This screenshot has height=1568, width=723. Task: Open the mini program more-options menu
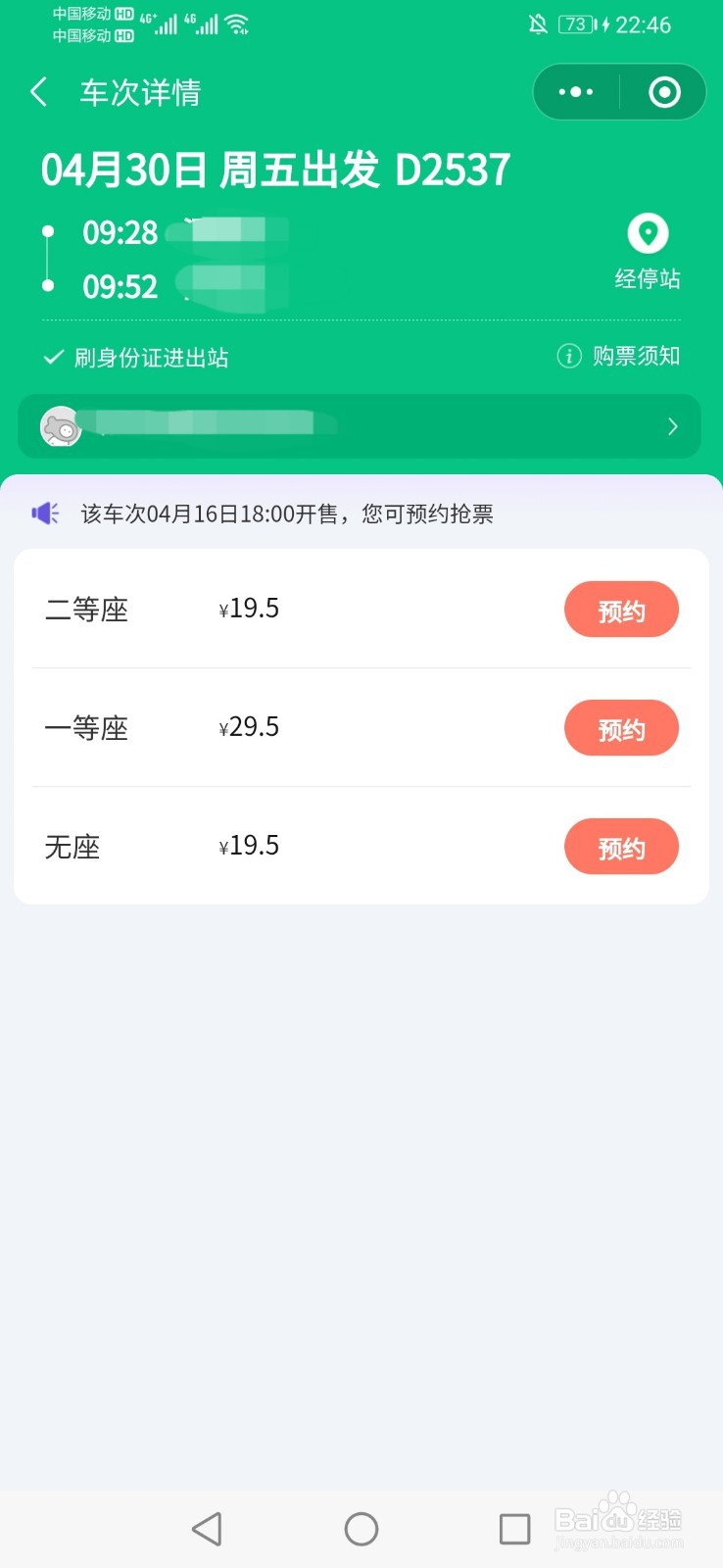(576, 92)
